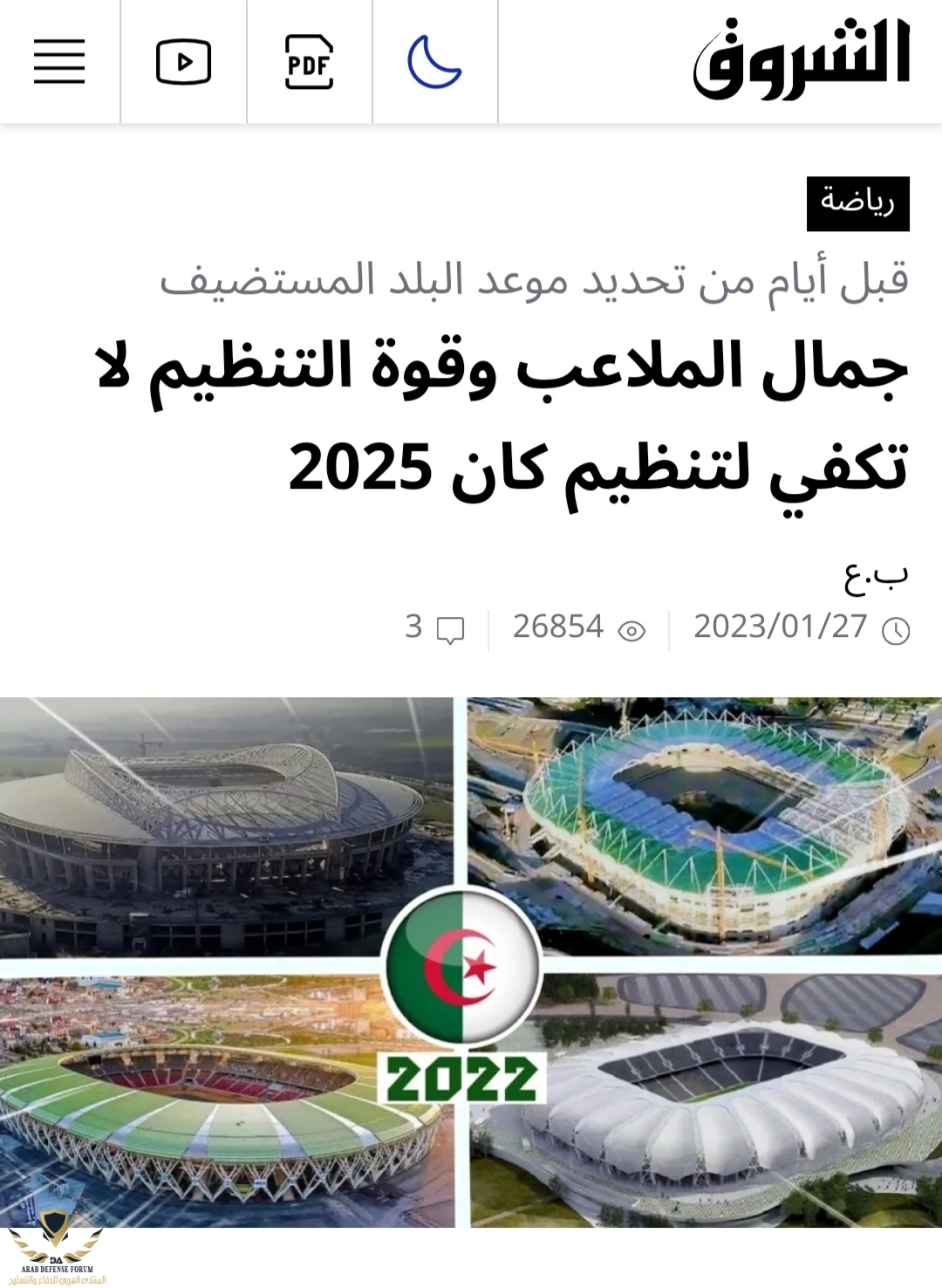This screenshot has width=942, height=1288.
Task: Open the PDF edition
Action: (310, 62)
